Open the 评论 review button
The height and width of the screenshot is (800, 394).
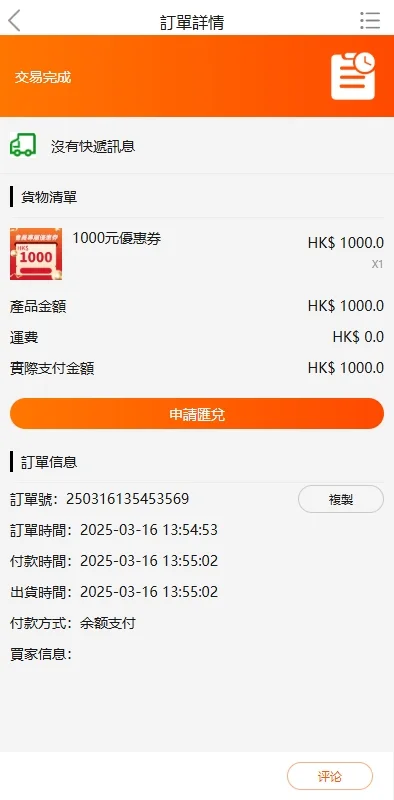click(330, 776)
